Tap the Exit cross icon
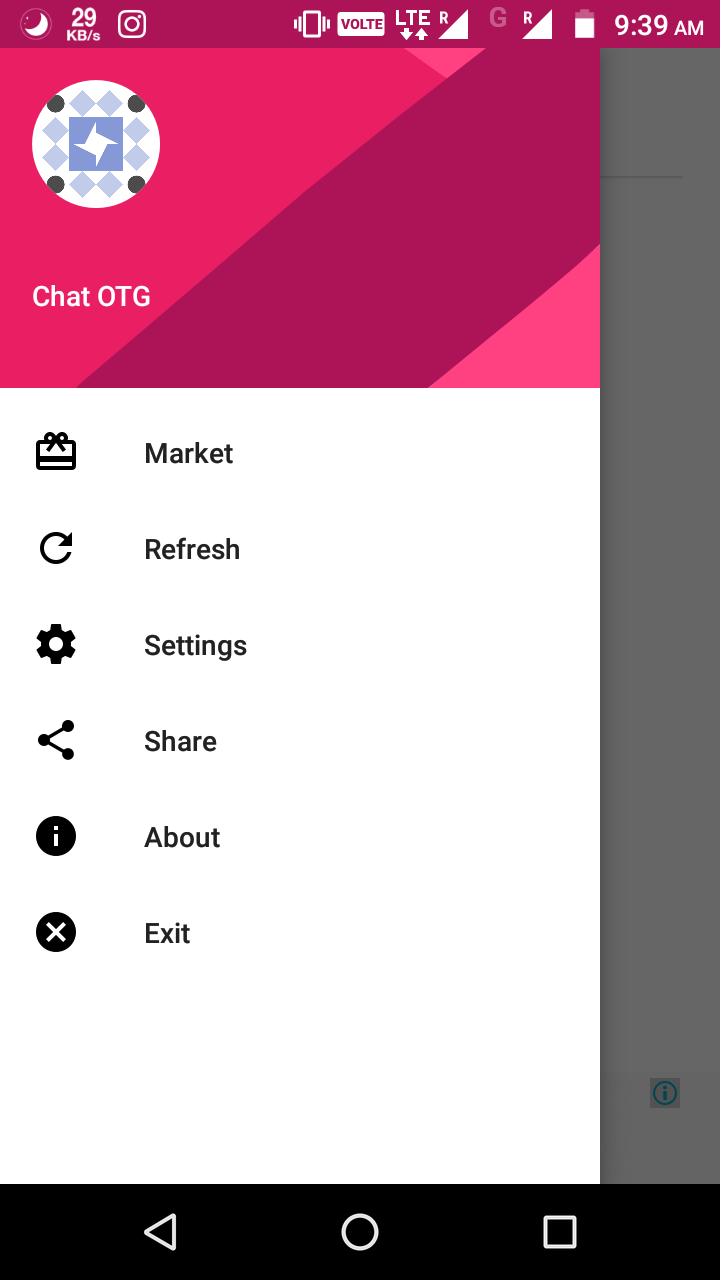720x1280 pixels. [55, 931]
